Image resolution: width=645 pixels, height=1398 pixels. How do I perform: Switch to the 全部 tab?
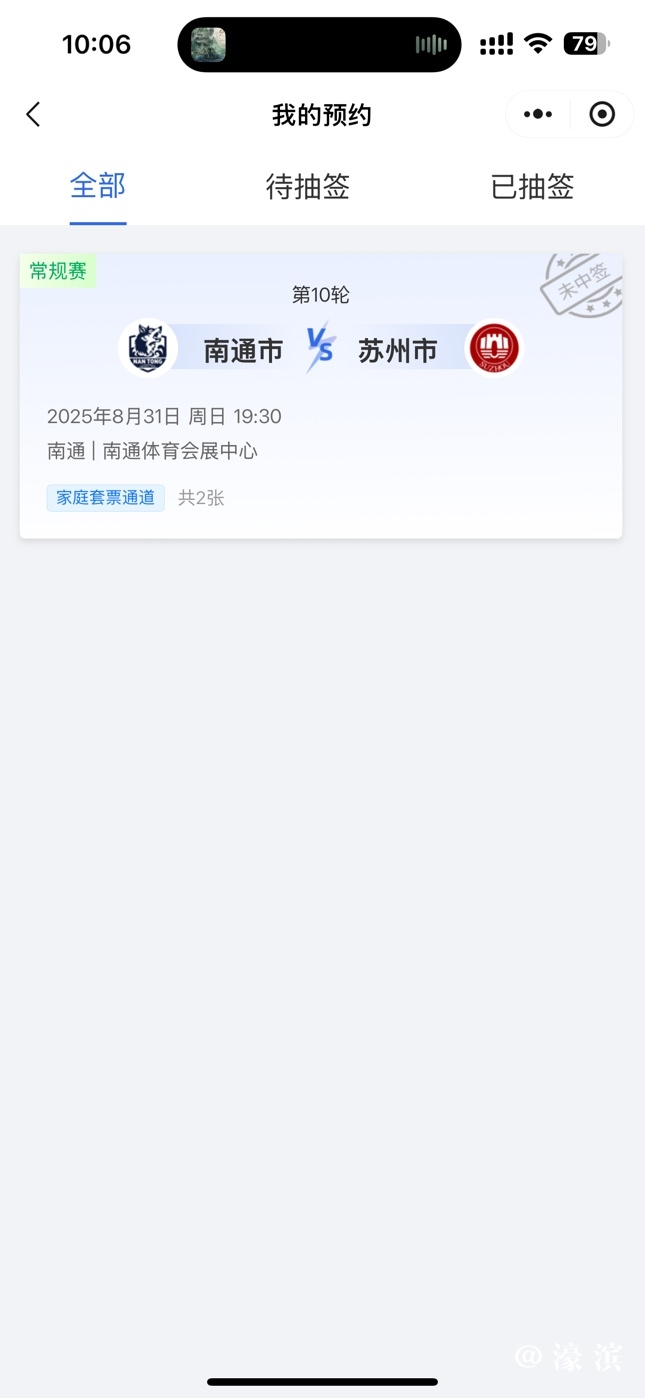pos(98,186)
